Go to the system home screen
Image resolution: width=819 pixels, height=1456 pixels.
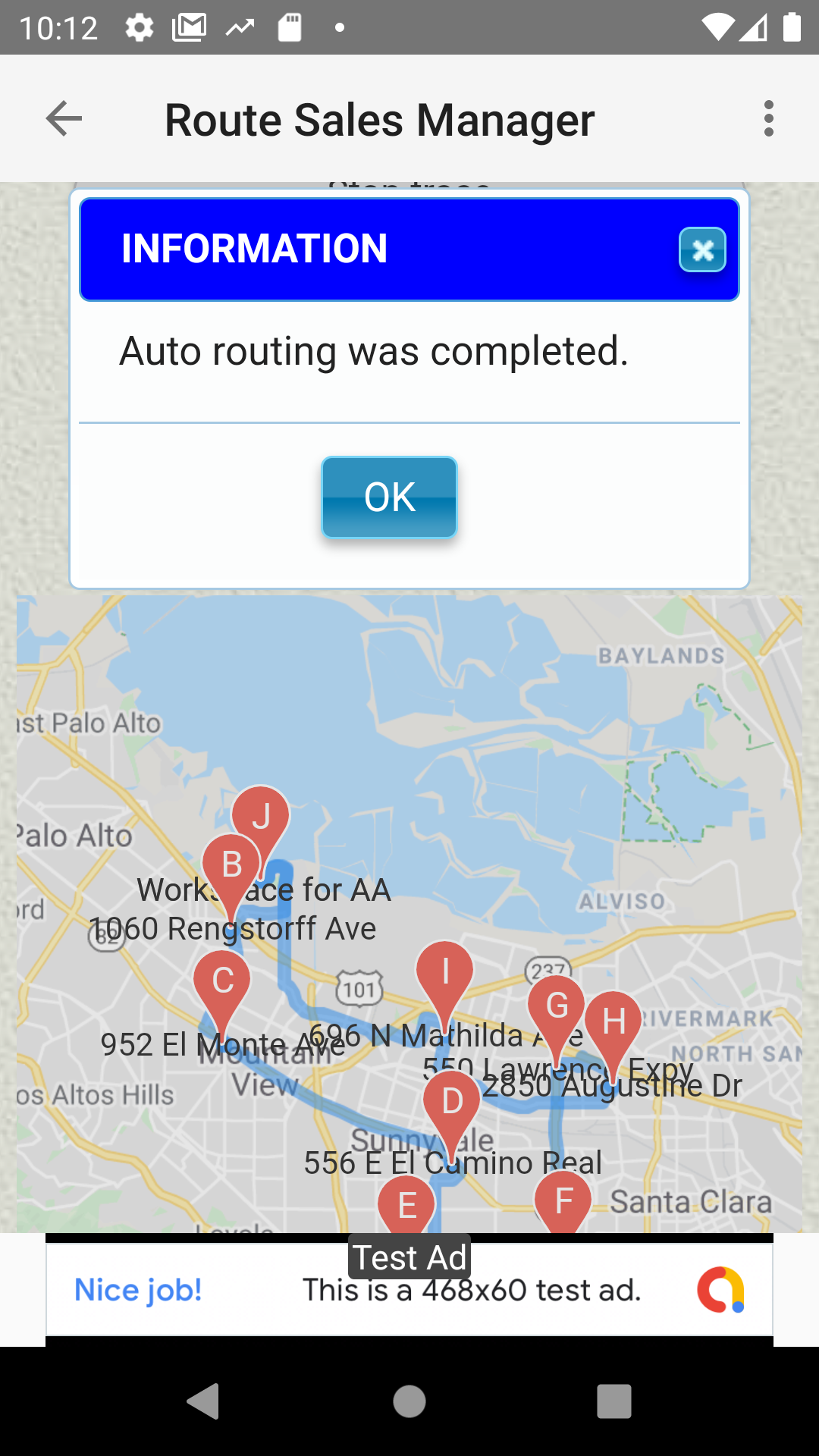pos(409,1401)
